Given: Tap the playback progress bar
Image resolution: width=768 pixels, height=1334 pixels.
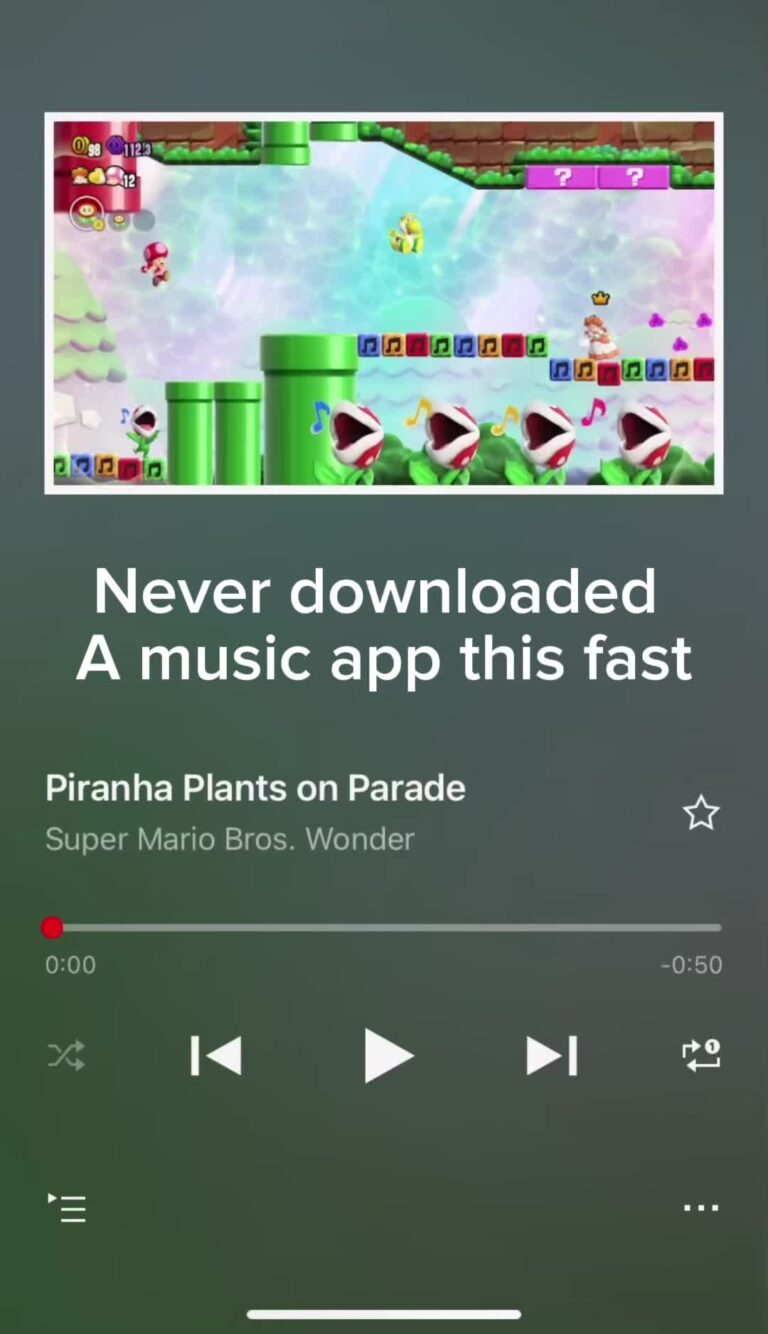Looking at the screenshot, I should [384, 928].
